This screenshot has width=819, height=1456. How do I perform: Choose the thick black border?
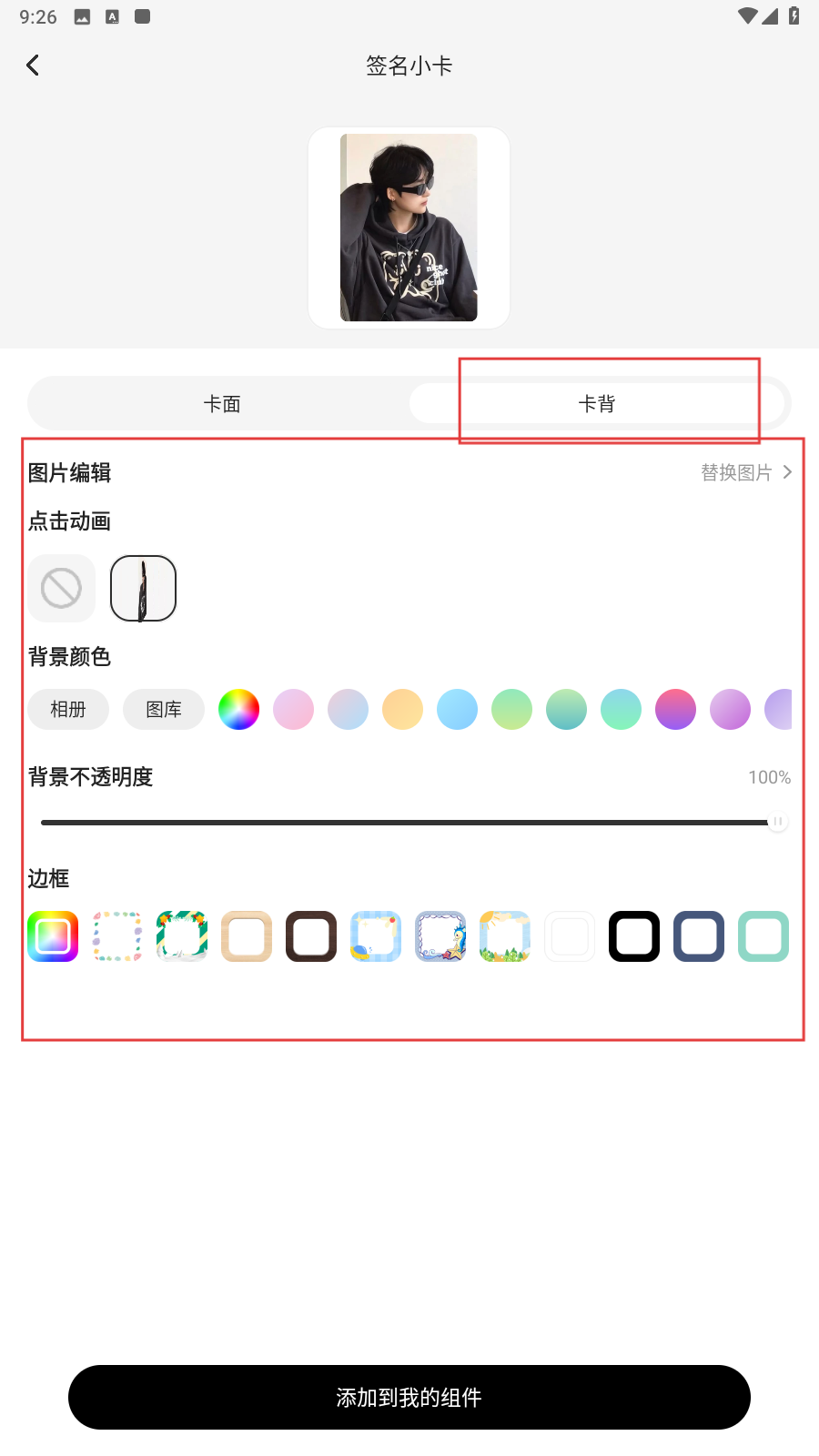[634, 936]
